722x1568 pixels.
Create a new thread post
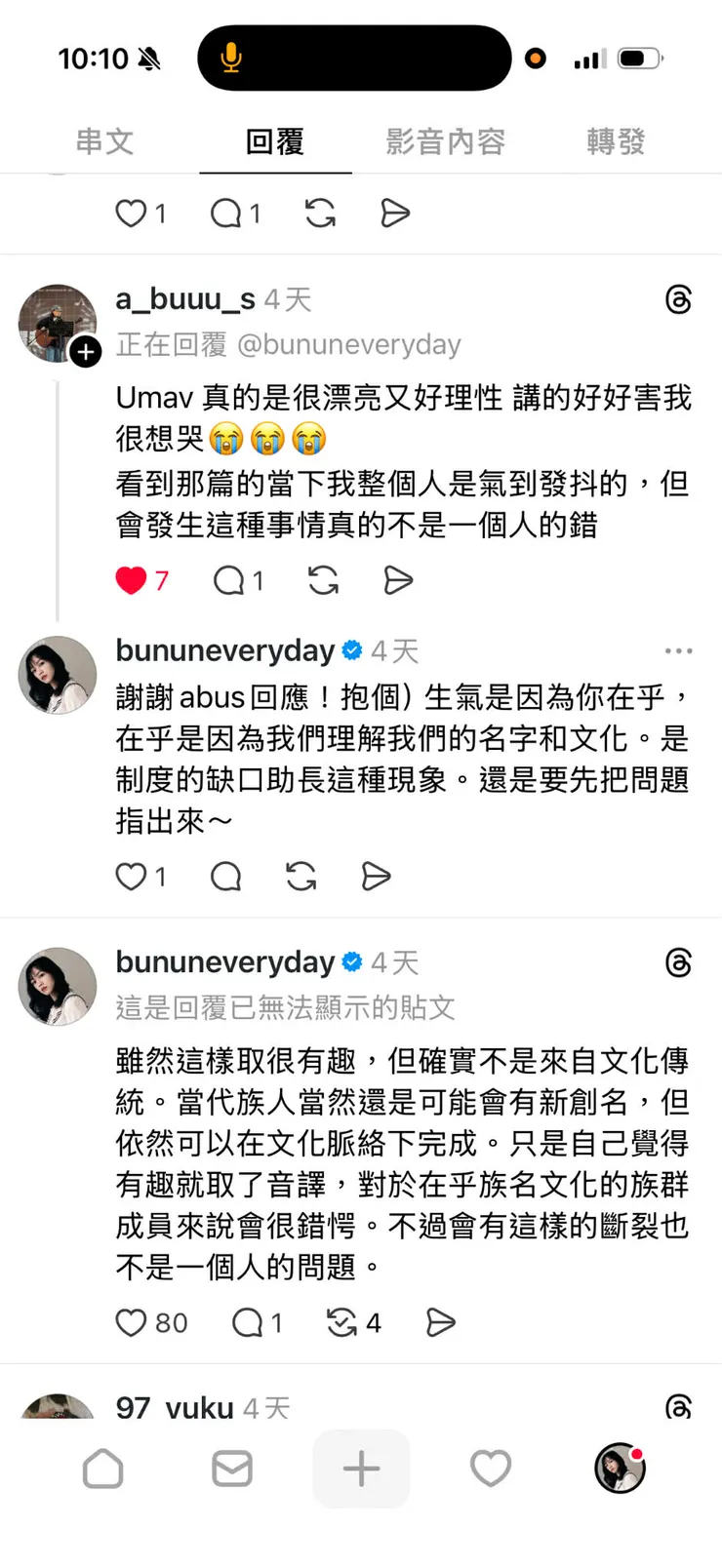pos(361,1469)
